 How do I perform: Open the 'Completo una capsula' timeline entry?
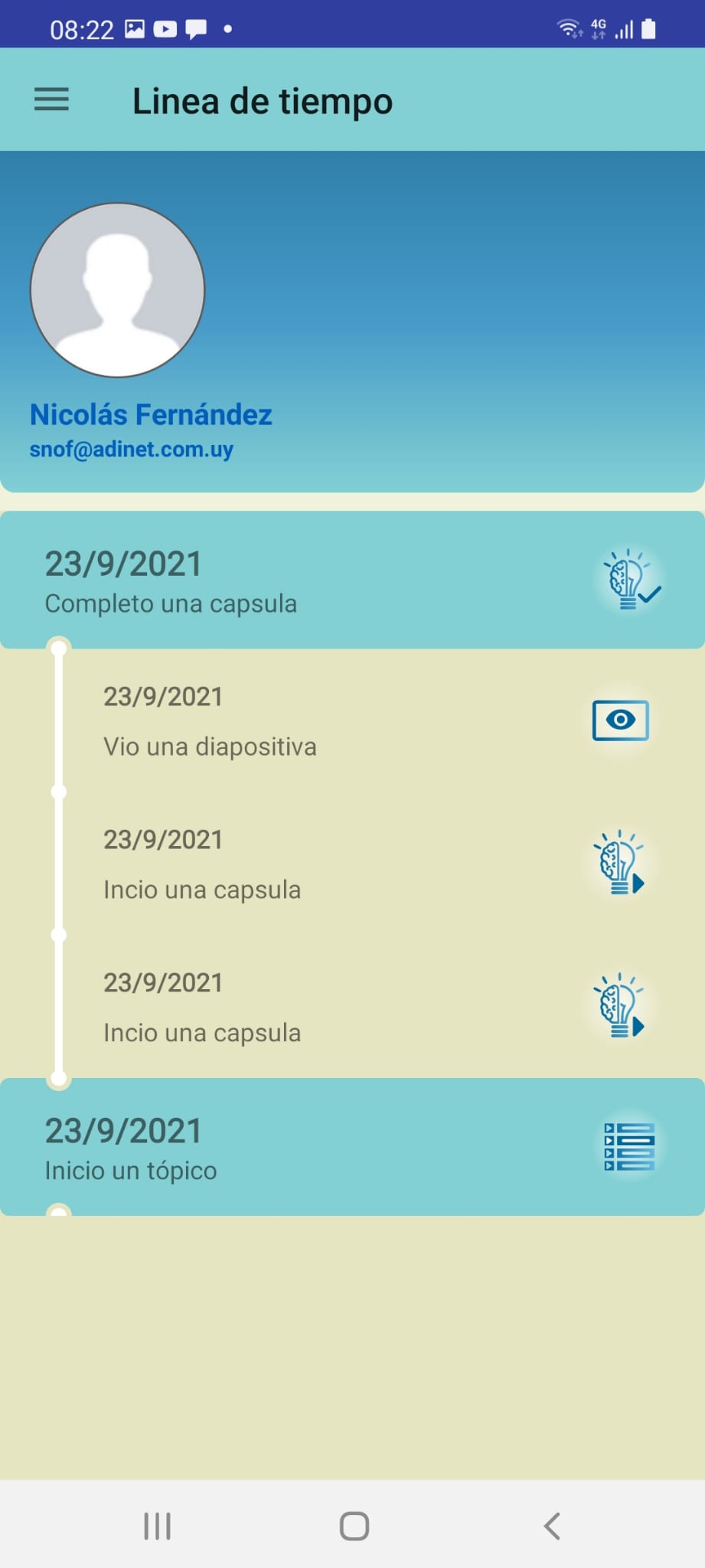pos(352,580)
